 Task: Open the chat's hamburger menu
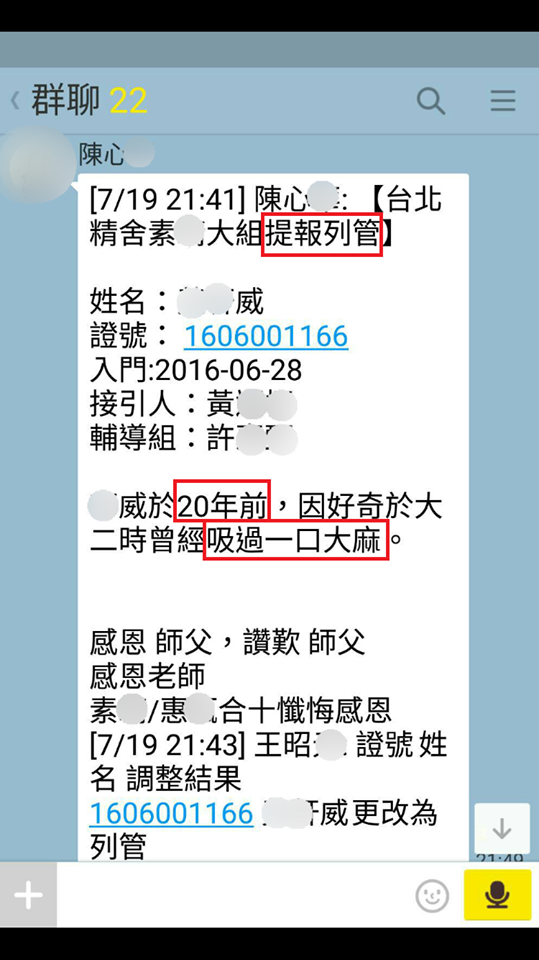click(x=503, y=101)
